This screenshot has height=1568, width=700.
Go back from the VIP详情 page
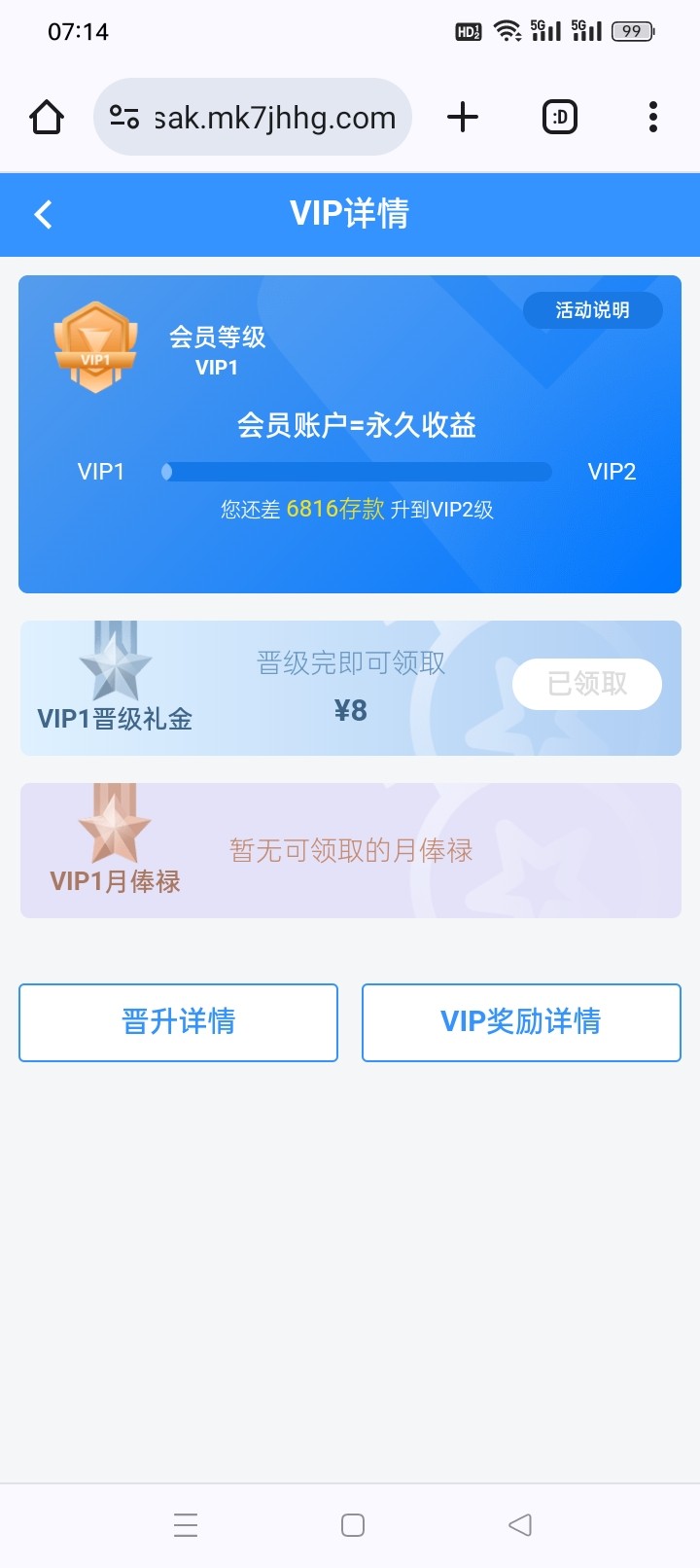click(x=43, y=214)
